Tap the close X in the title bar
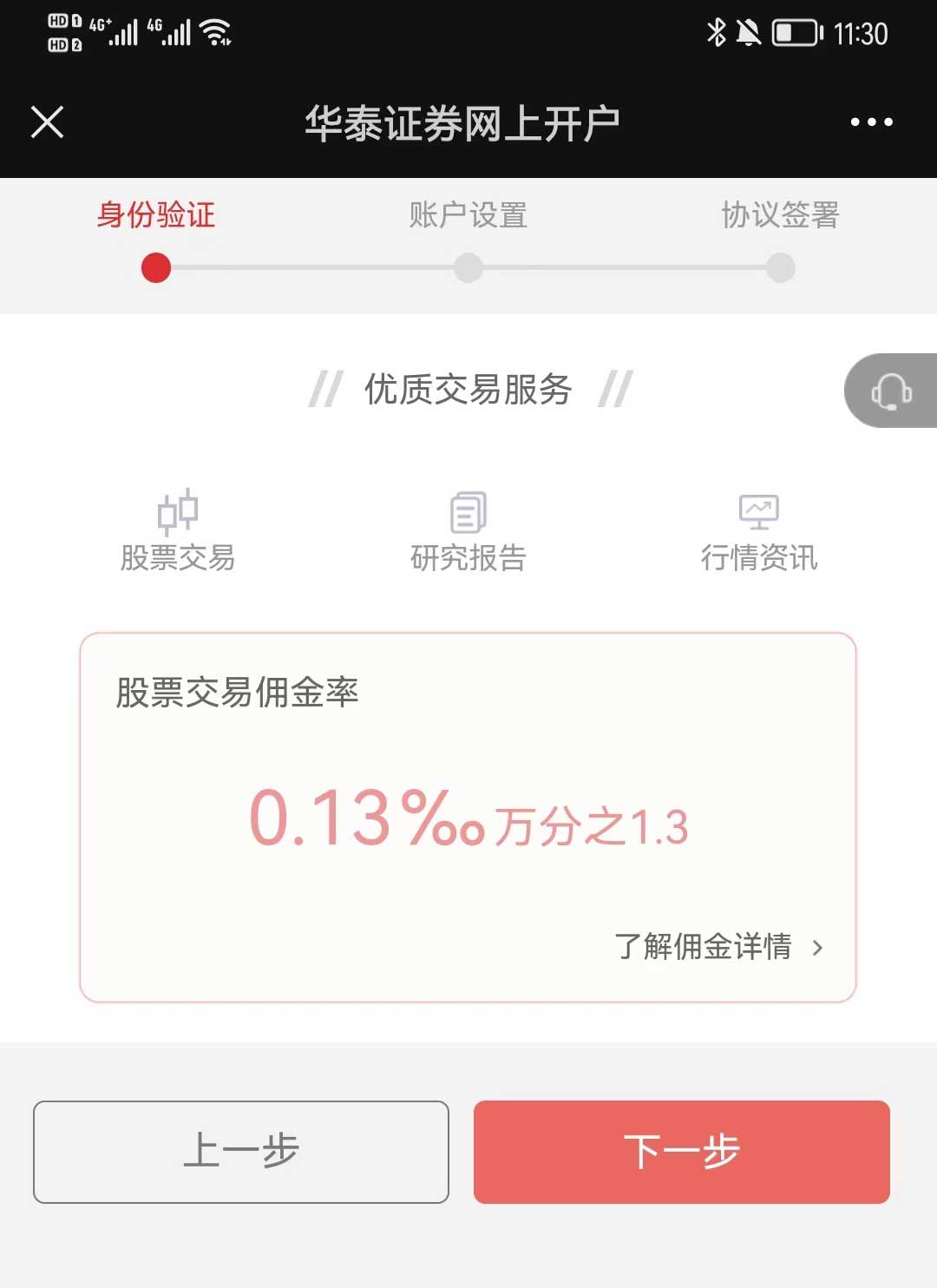The image size is (937, 1288). click(x=48, y=122)
